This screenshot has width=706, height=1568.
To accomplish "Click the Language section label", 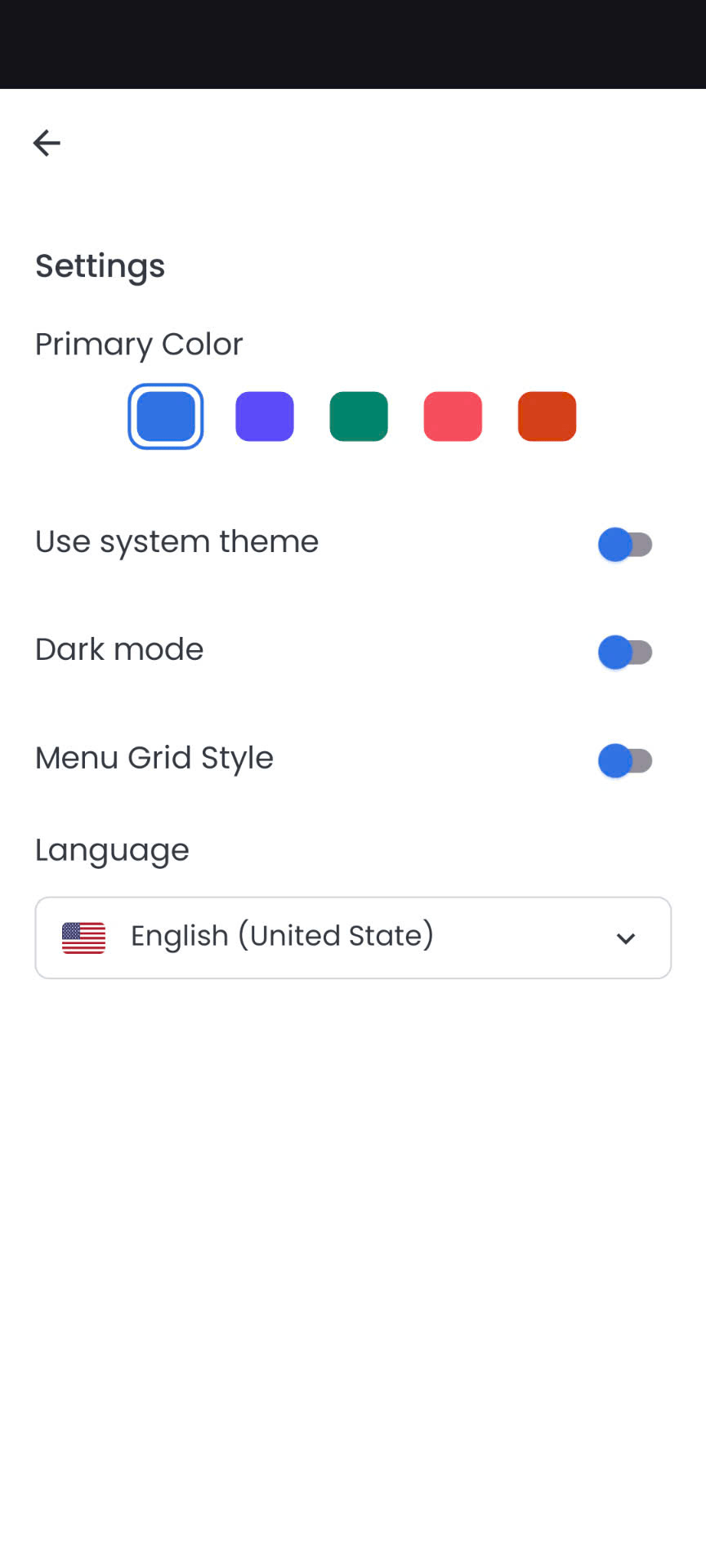I will pyautogui.click(x=112, y=850).
